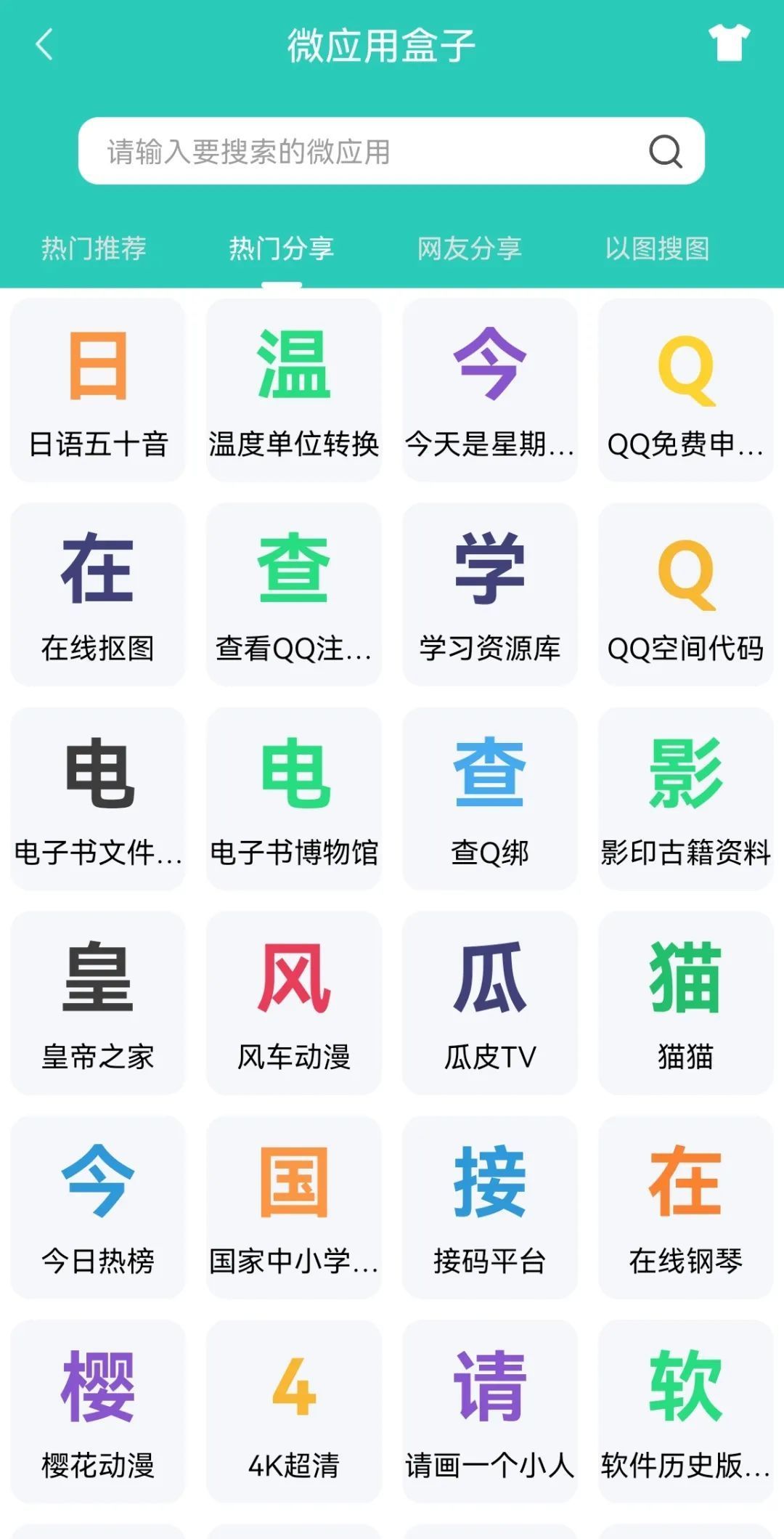Go back using the top-left arrow
Image resolution: width=784 pixels, height=1539 pixels.
tap(45, 44)
